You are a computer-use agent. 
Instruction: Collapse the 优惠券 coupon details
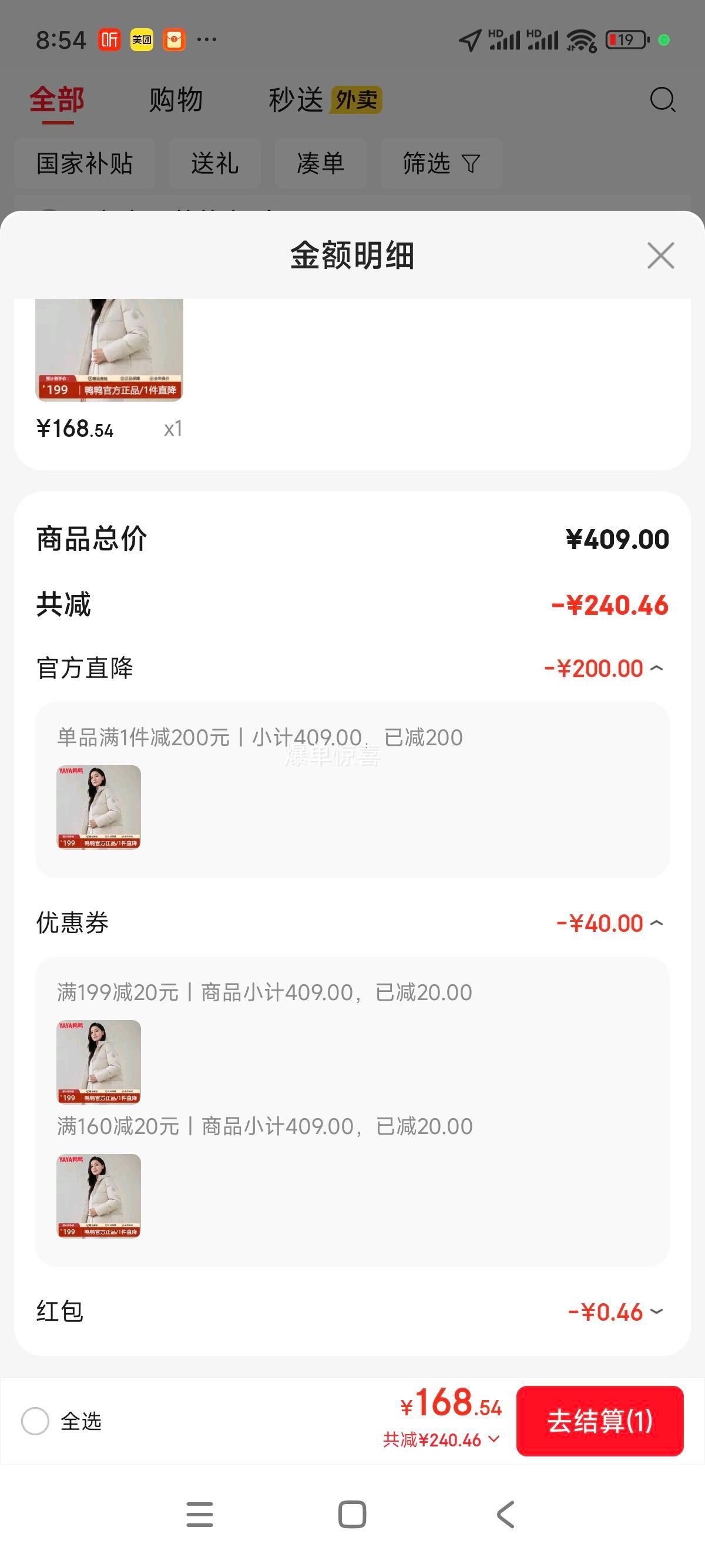tap(656, 923)
